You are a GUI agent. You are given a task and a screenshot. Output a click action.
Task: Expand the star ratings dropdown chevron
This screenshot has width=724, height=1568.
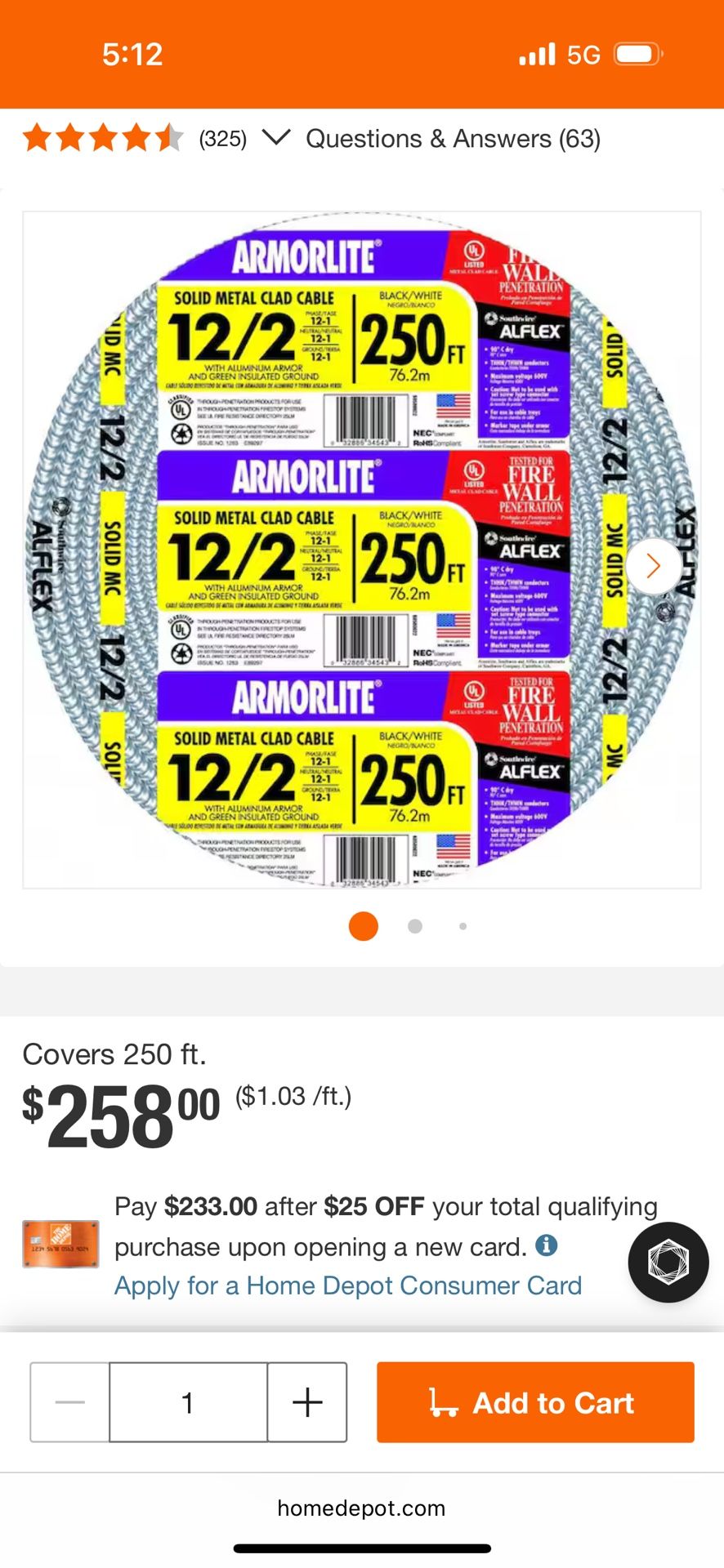(276, 138)
